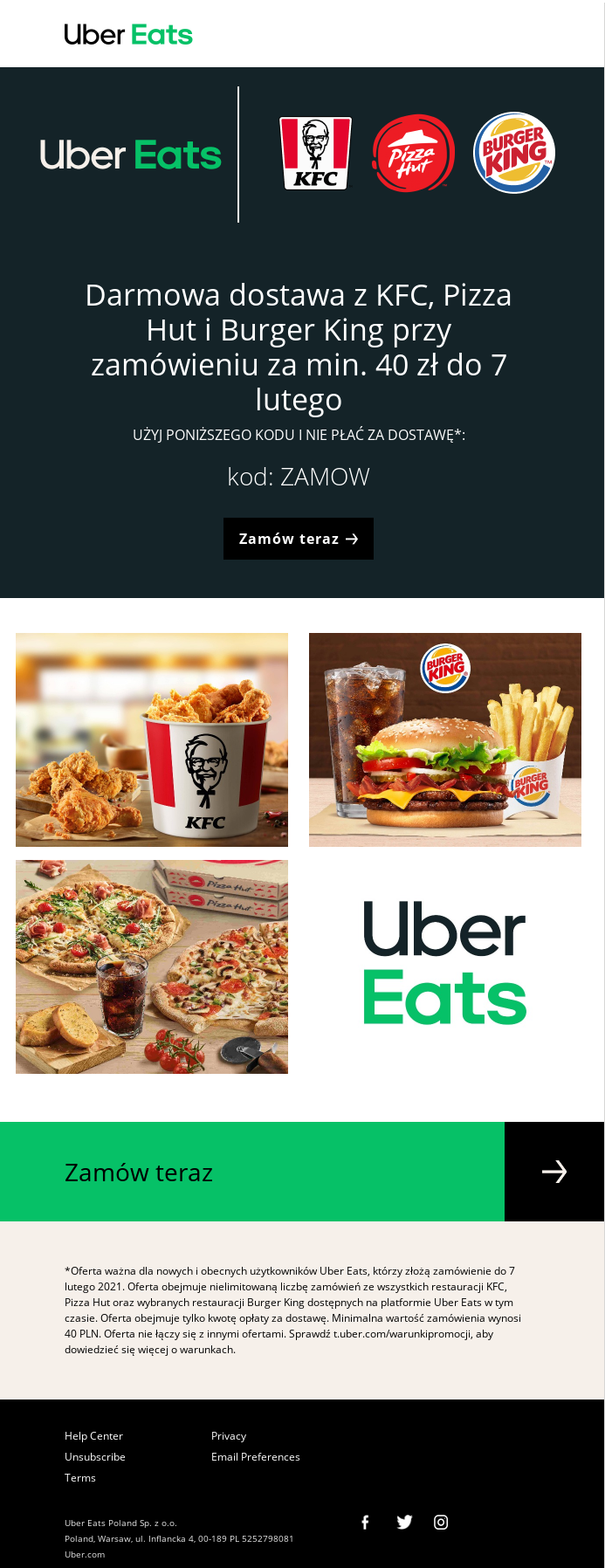Open the Help Center link

coord(93,1436)
